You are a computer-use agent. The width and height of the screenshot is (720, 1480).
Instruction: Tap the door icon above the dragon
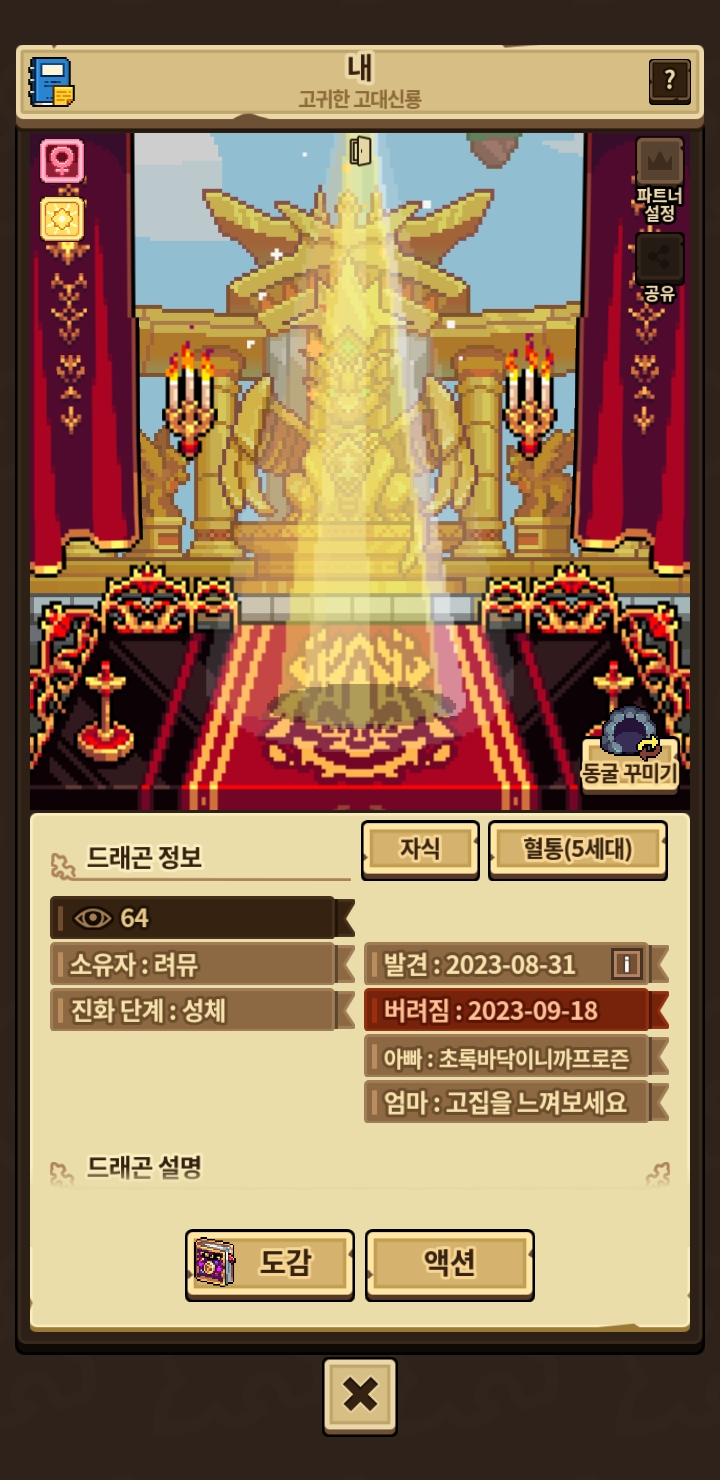pyautogui.click(x=361, y=151)
